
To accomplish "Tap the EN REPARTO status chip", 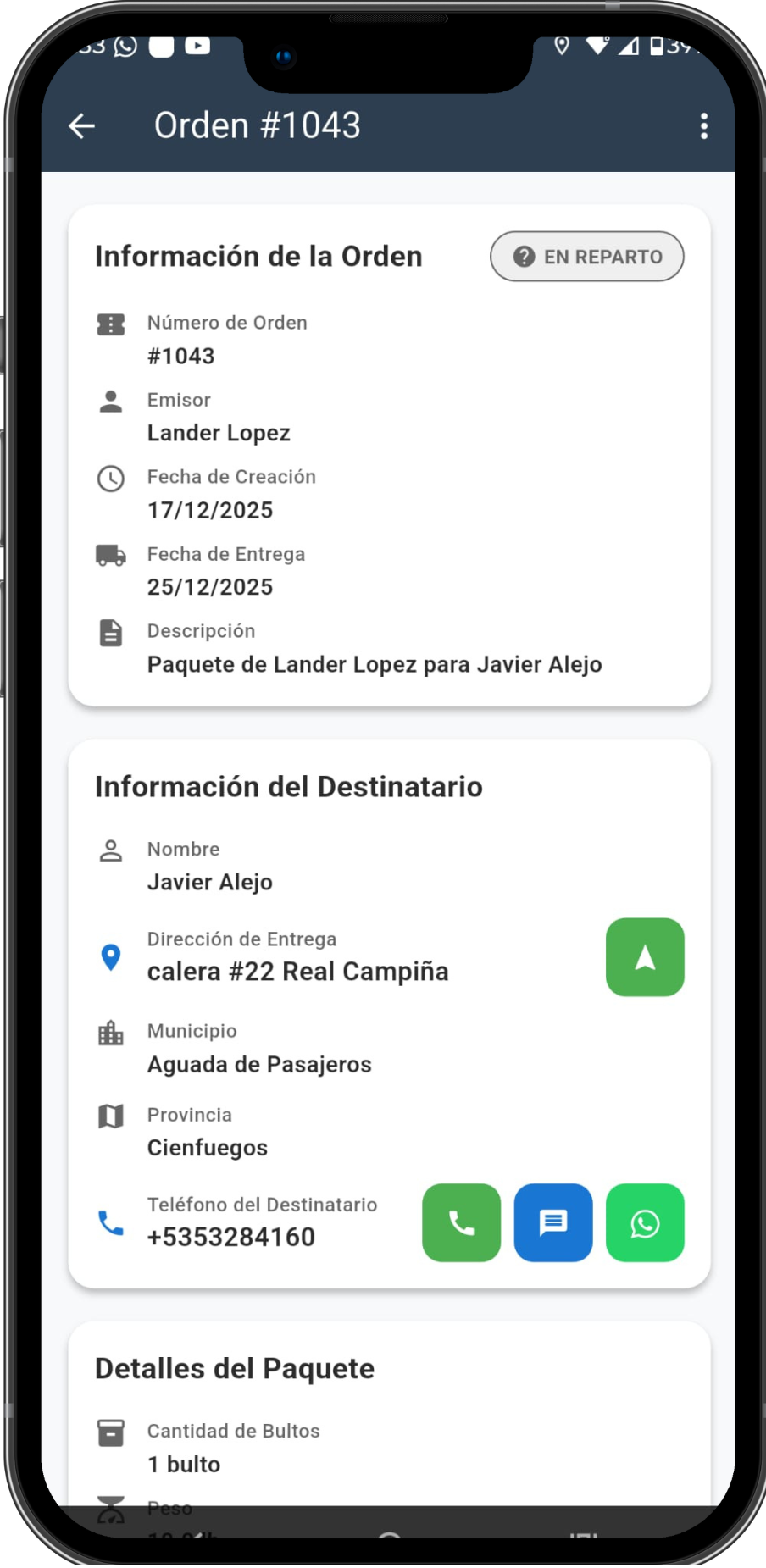I will [586, 257].
